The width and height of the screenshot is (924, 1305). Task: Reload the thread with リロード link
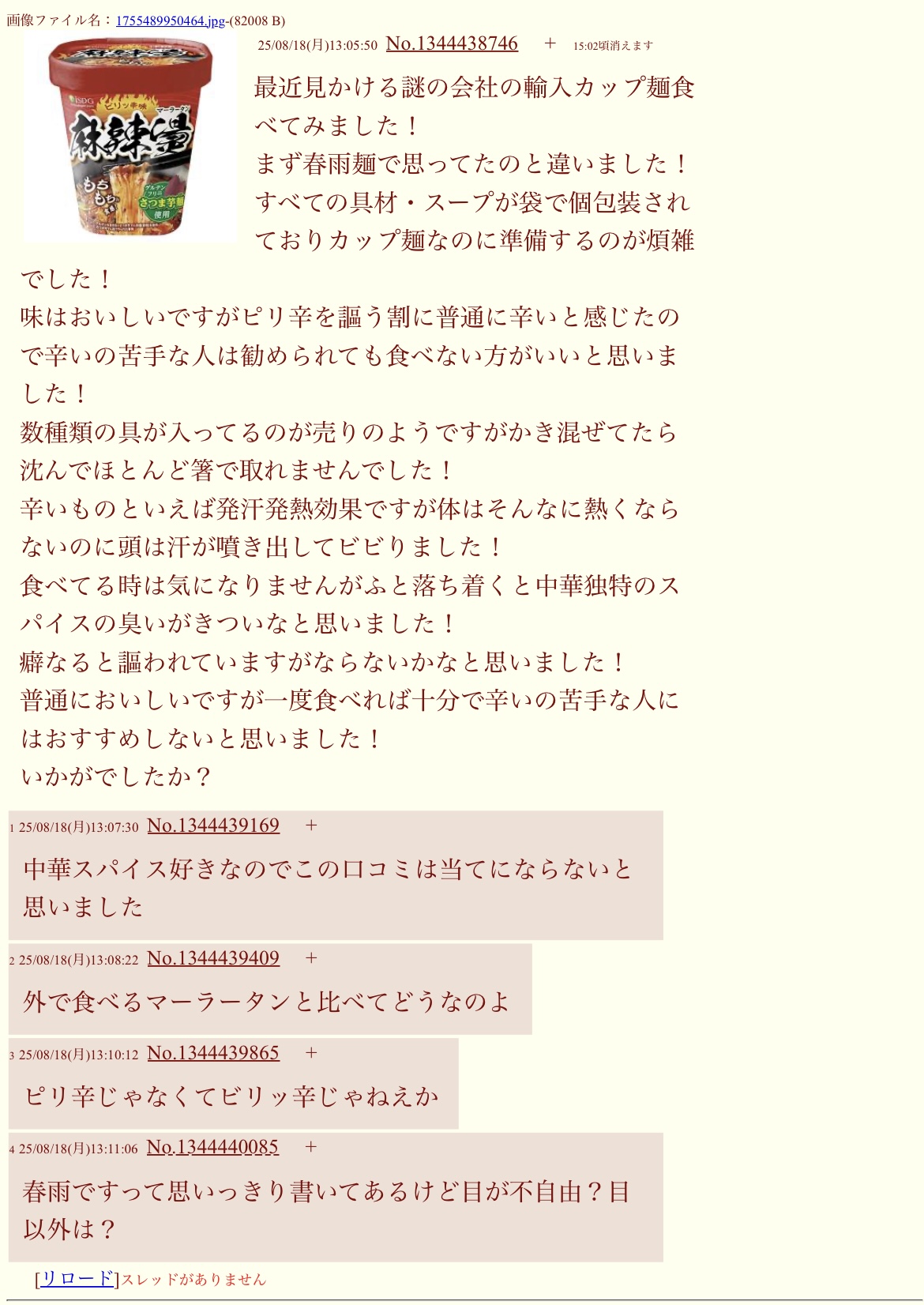[77, 1279]
